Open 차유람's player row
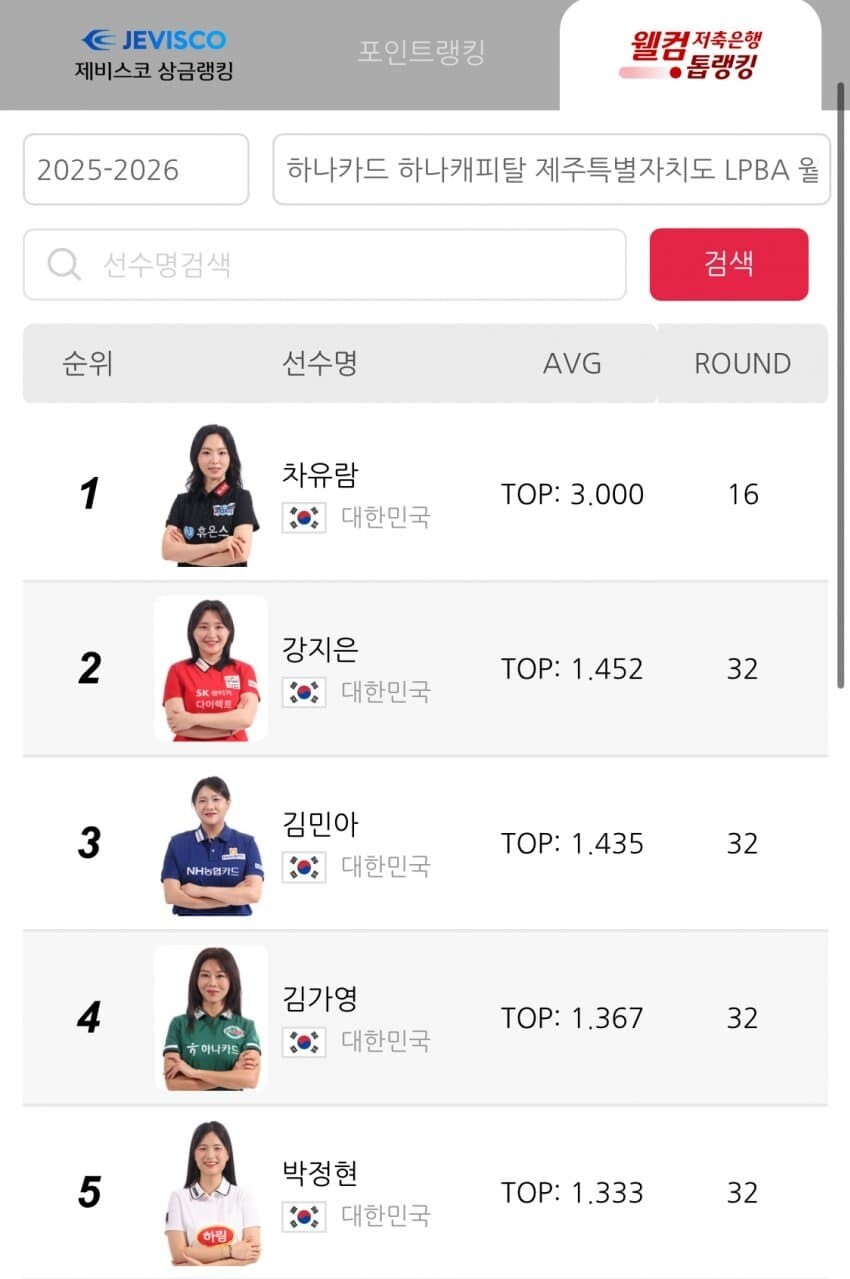850x1279 pixels. 425,494
